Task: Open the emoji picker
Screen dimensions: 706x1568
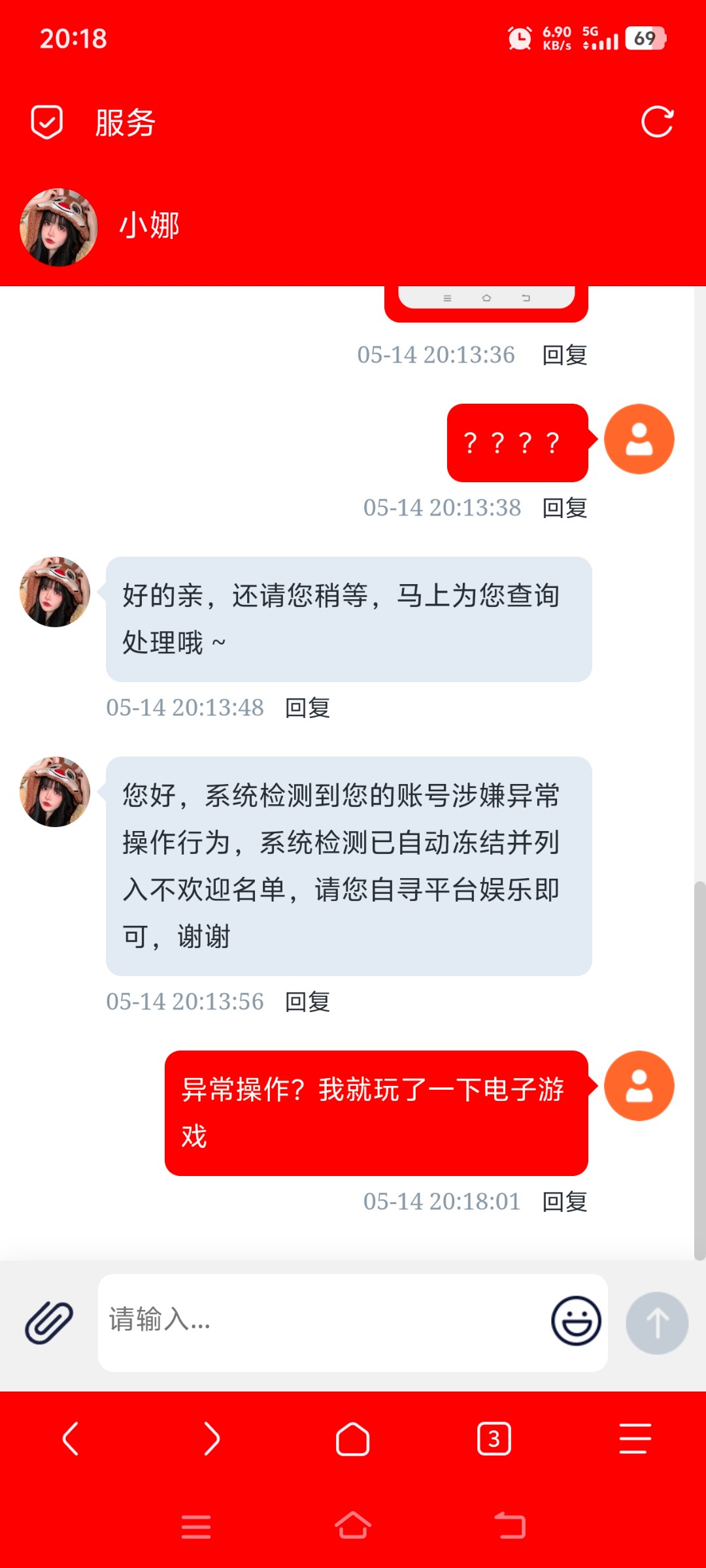Action: tap(576, 1321)
